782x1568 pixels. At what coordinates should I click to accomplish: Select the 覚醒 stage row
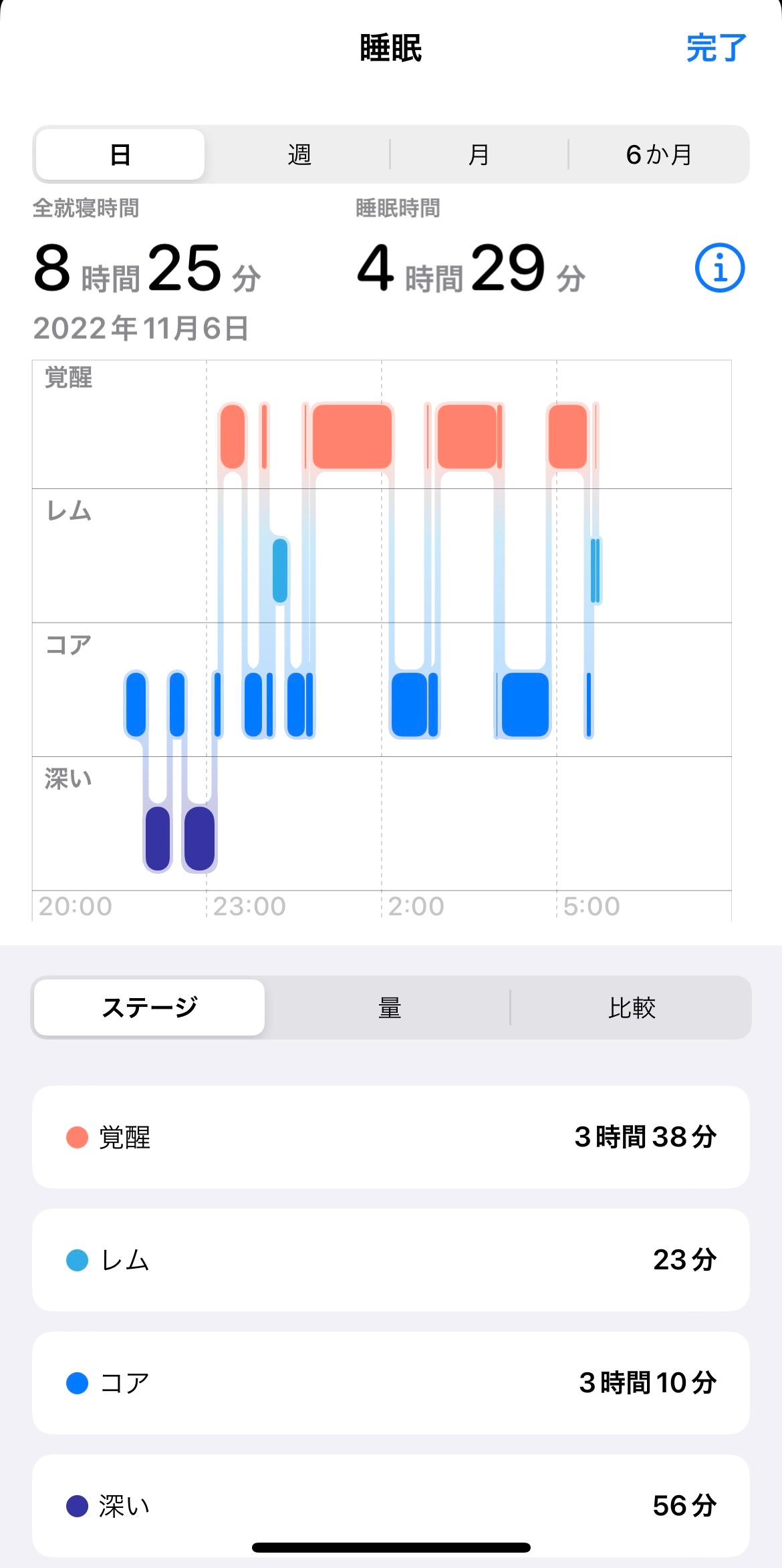coord(390,1136)
